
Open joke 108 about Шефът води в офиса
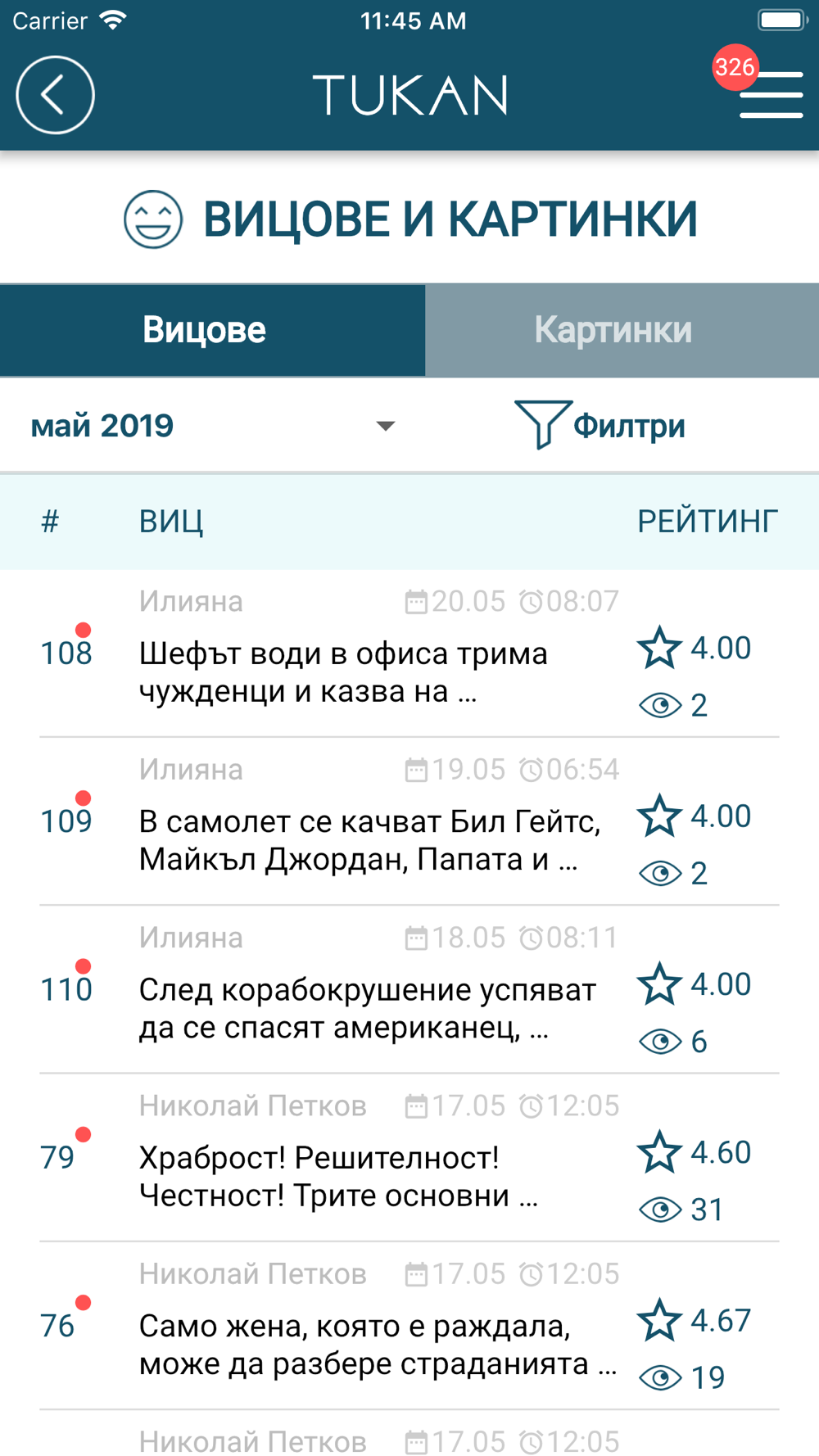pos(409,654)
